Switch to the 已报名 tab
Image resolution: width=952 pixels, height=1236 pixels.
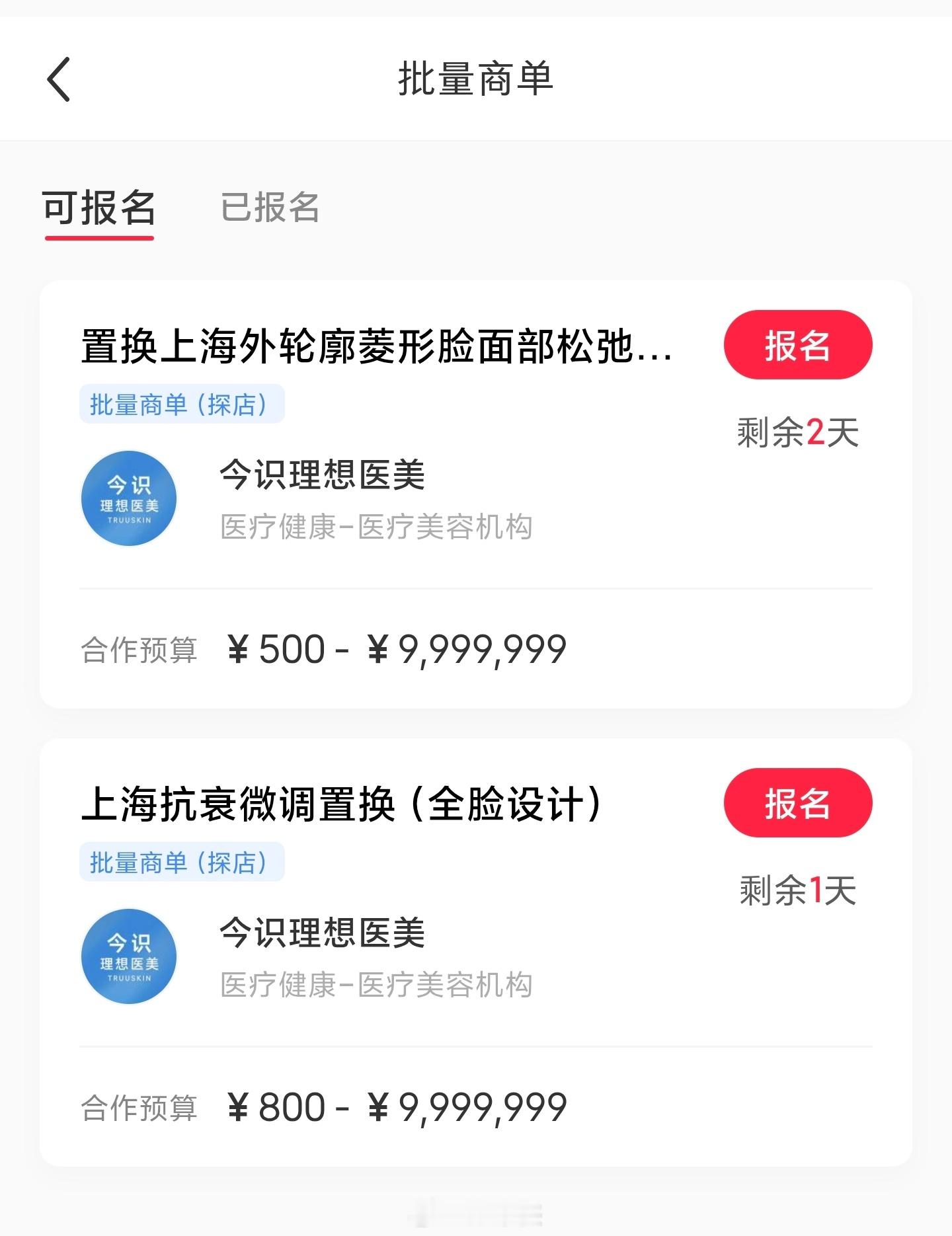pyautogui.click(x=270, y=208)
